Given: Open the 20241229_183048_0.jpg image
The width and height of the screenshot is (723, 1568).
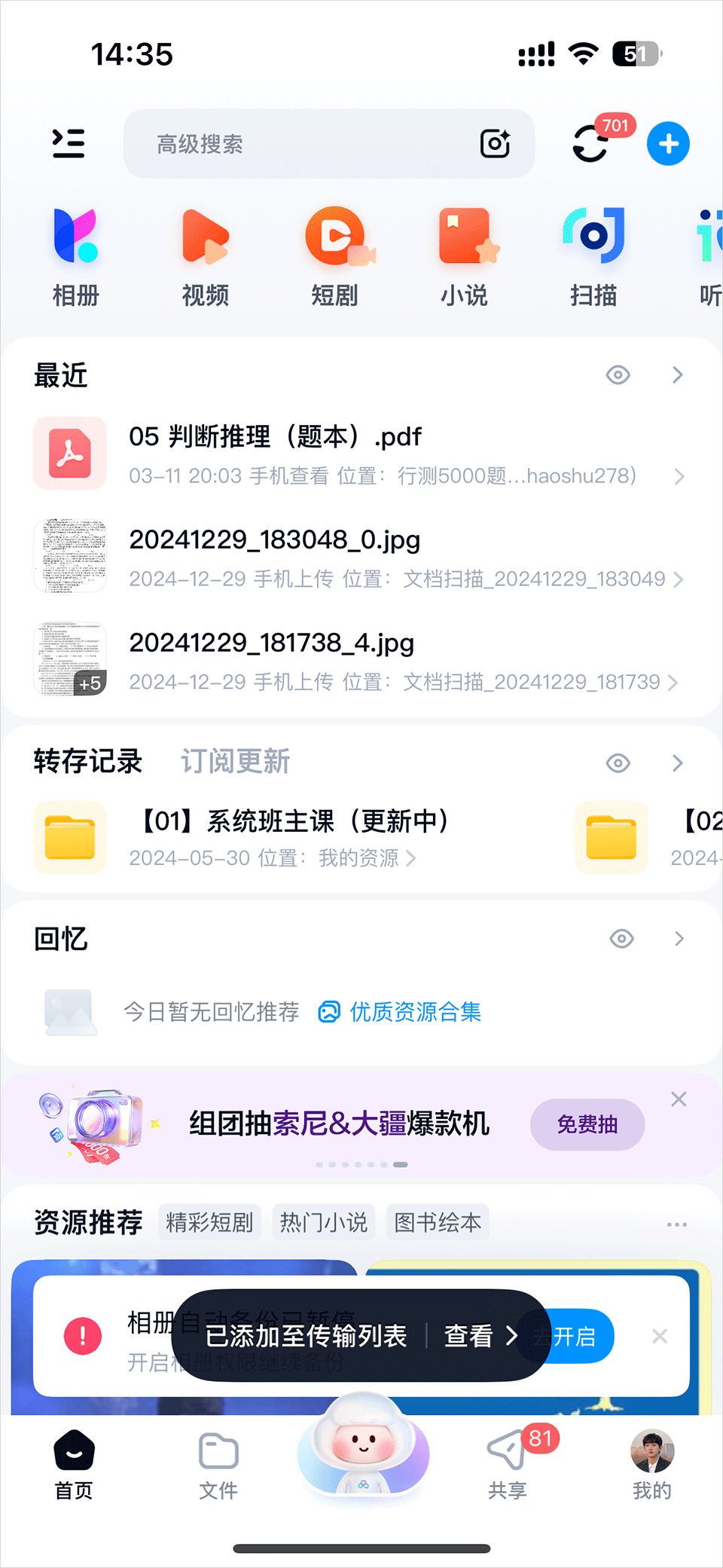Looking at the screenshot, I should [x=275, y=540].
